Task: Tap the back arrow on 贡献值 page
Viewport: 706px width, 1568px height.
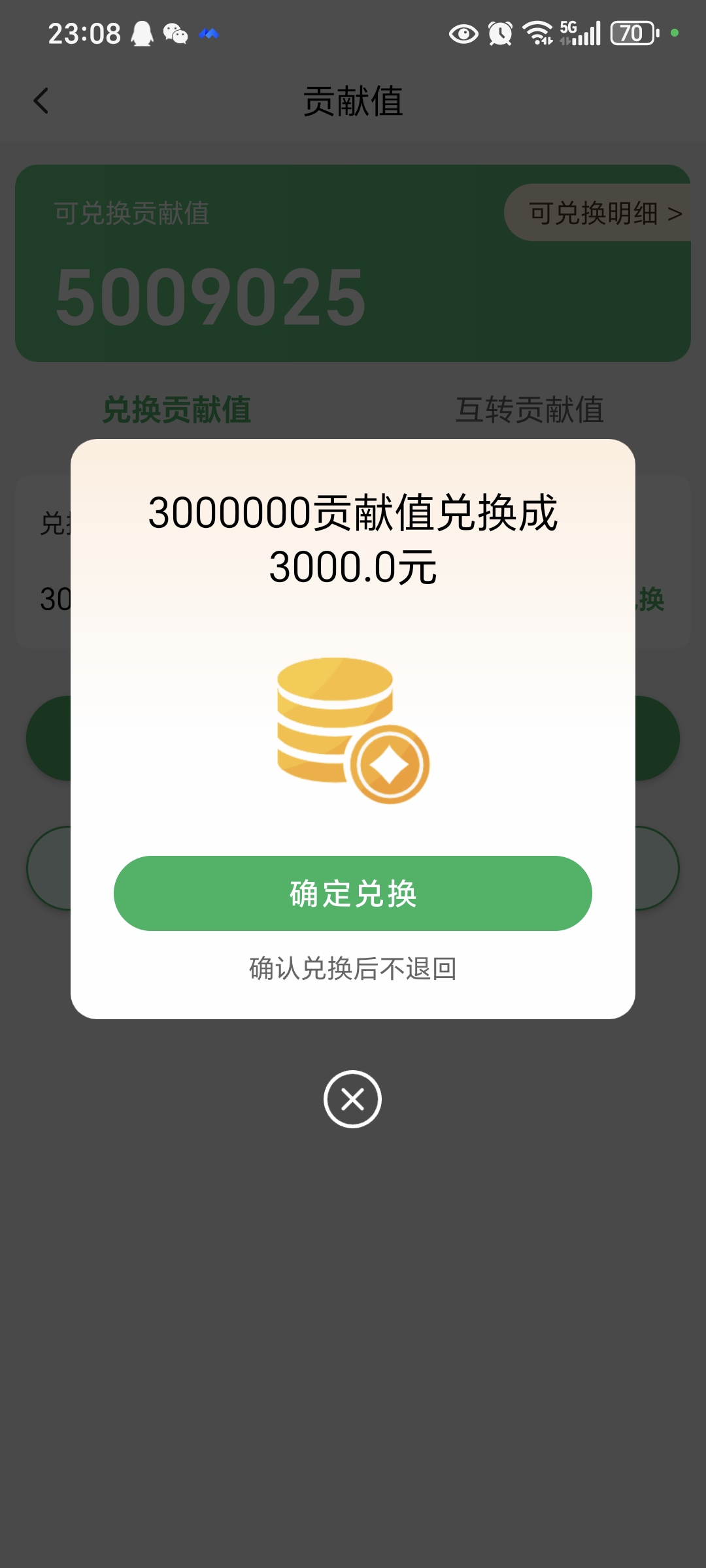Action: [x=41, y=101]
